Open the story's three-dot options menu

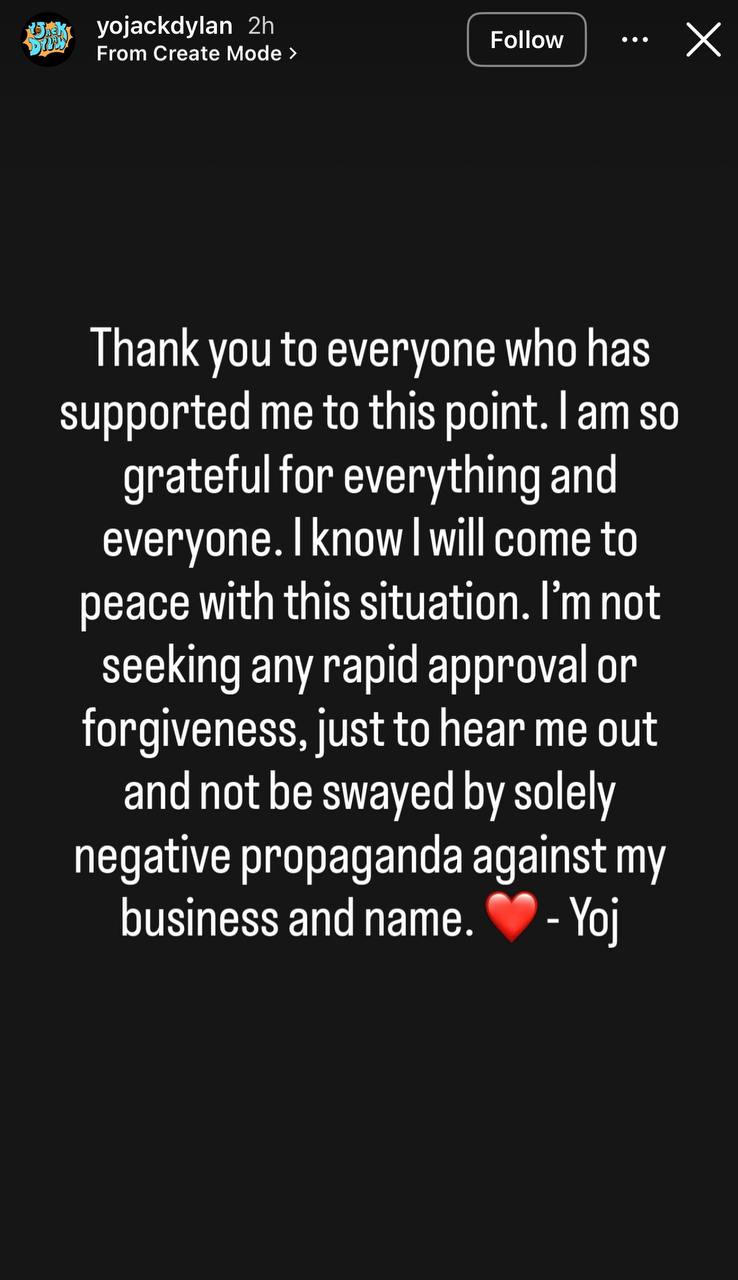pos(635,40)
